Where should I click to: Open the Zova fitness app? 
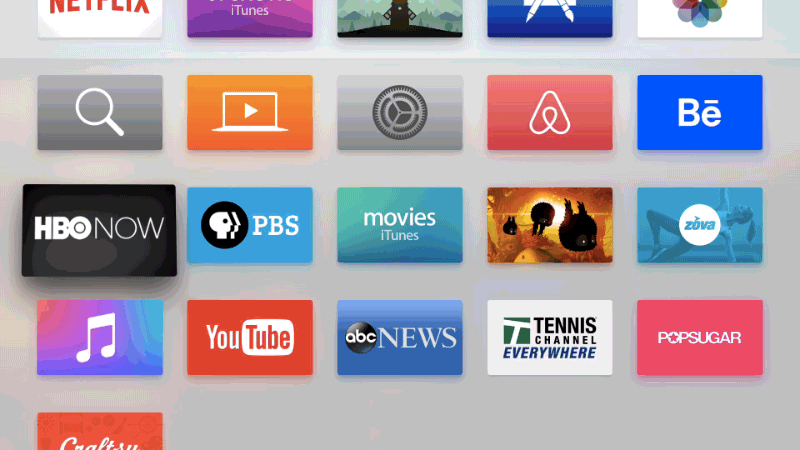(700, 225)
